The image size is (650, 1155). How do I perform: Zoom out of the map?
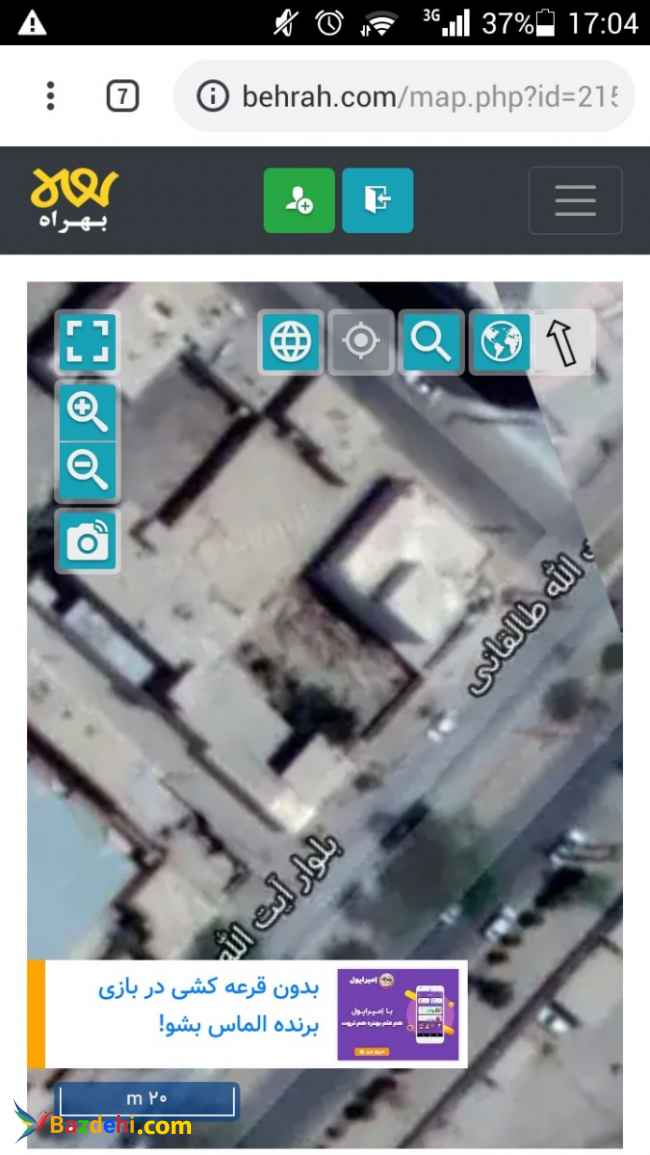[x=88, y=469]
